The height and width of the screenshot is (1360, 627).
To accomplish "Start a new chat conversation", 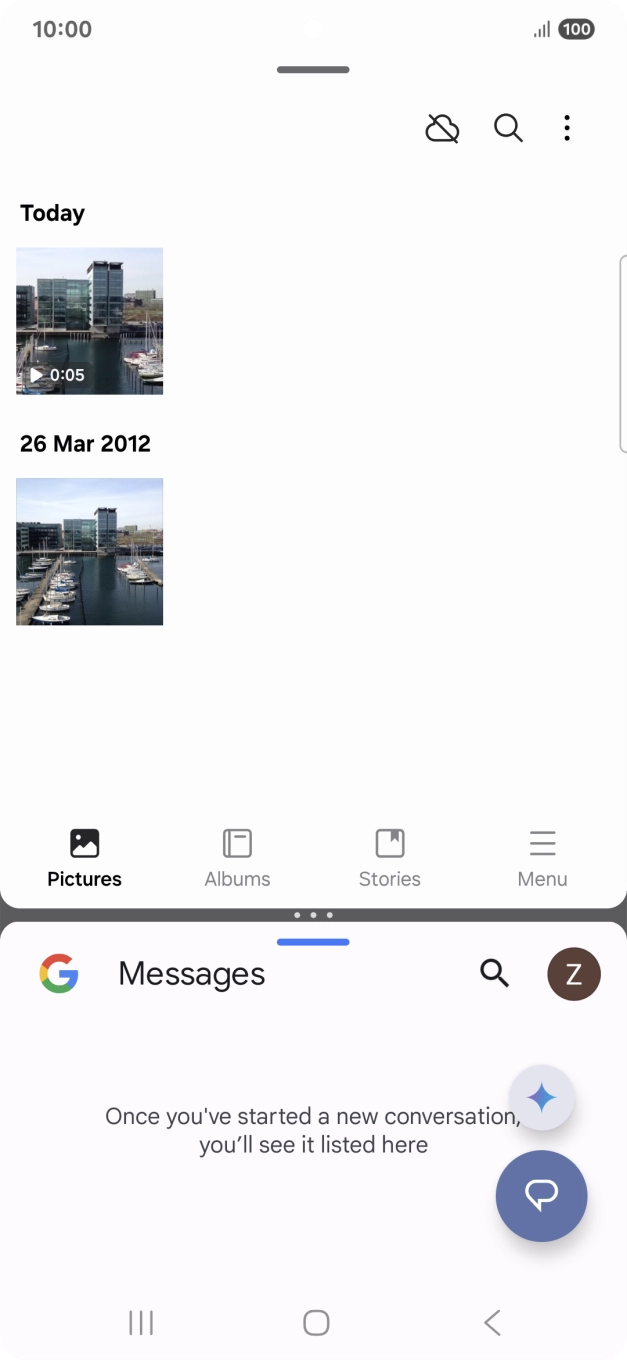I will point(541,1195).
